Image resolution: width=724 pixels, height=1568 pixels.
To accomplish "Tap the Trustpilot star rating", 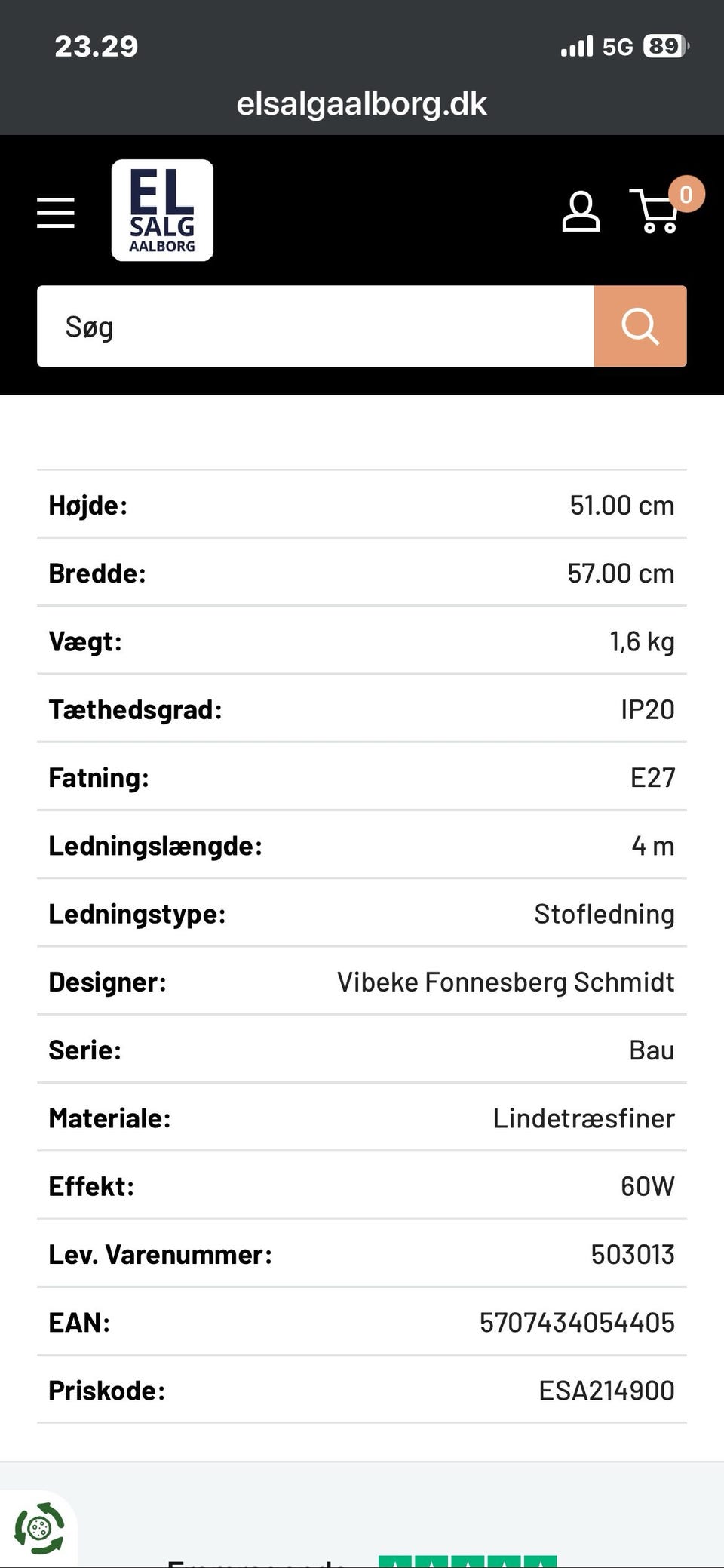I will pos(468,1560).
